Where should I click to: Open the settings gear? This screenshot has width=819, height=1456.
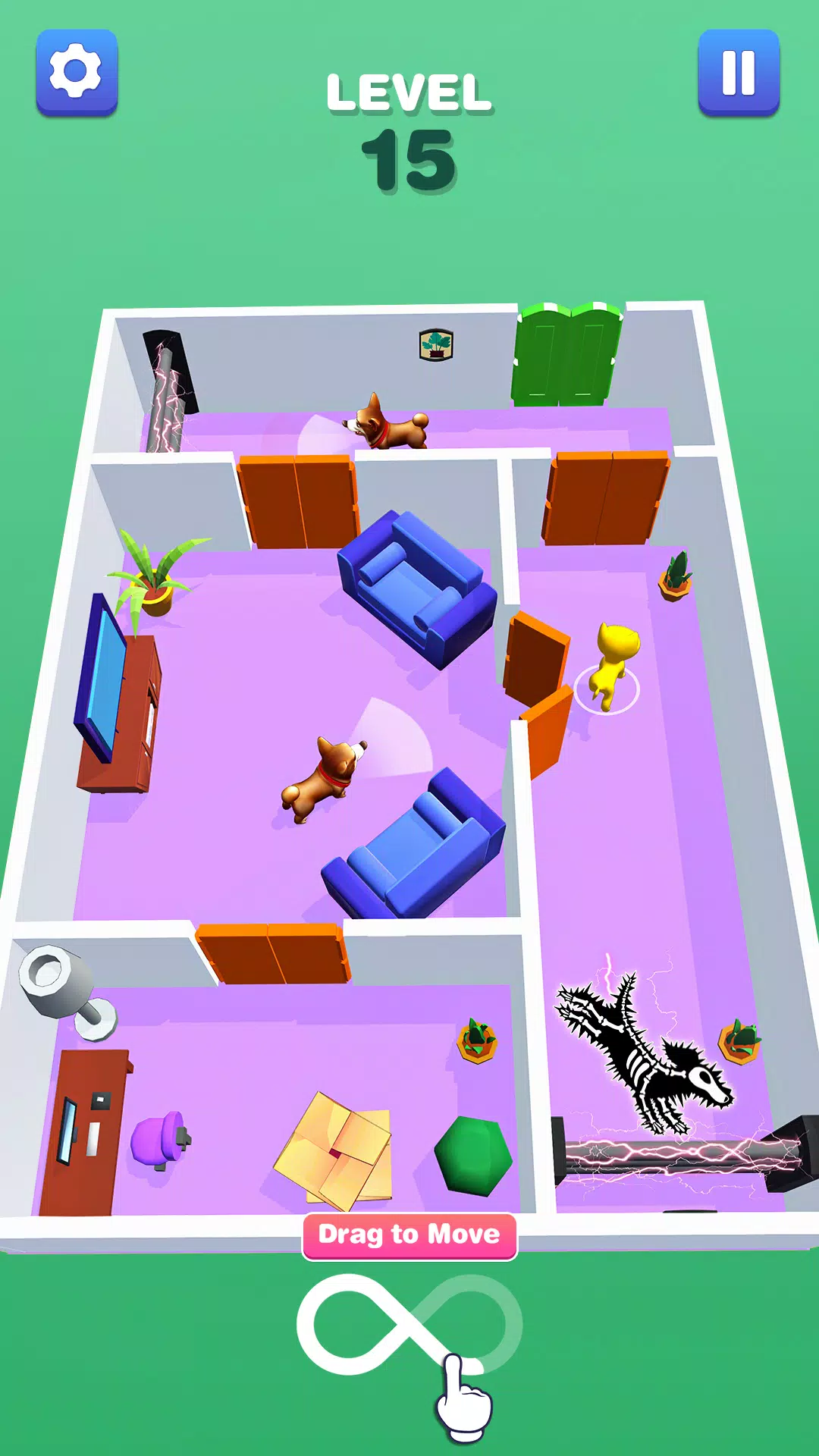[x=77, y=72]
